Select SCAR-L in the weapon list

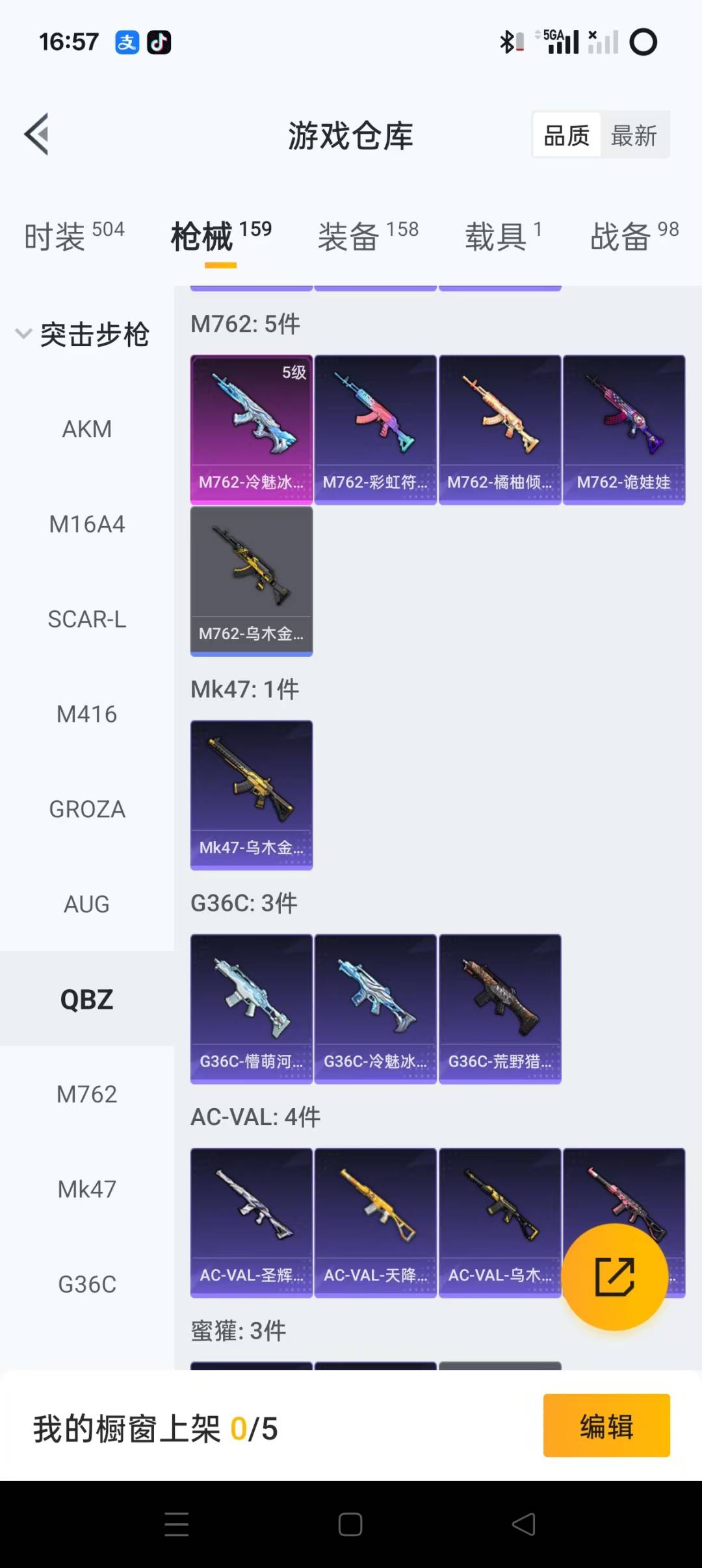(x=87, y=620)
